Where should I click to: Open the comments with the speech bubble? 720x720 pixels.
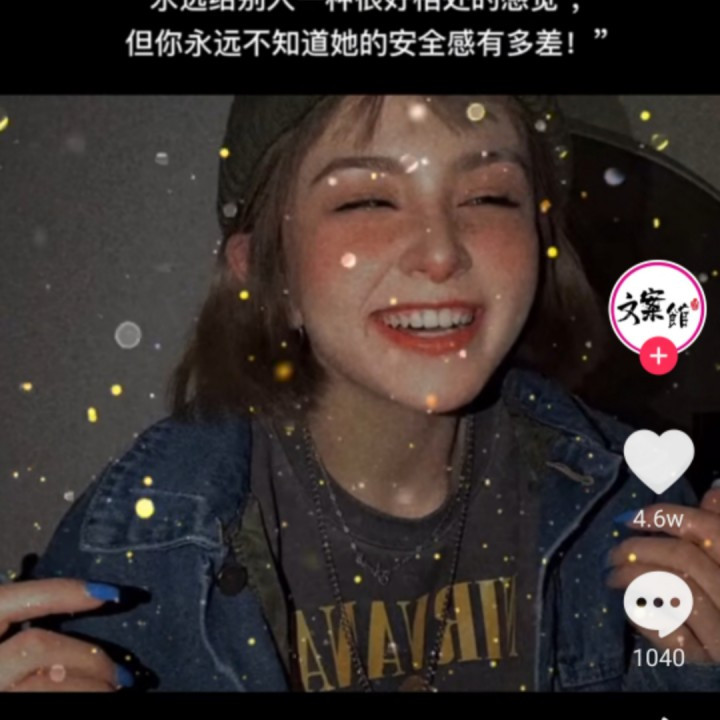click(658, 606)
